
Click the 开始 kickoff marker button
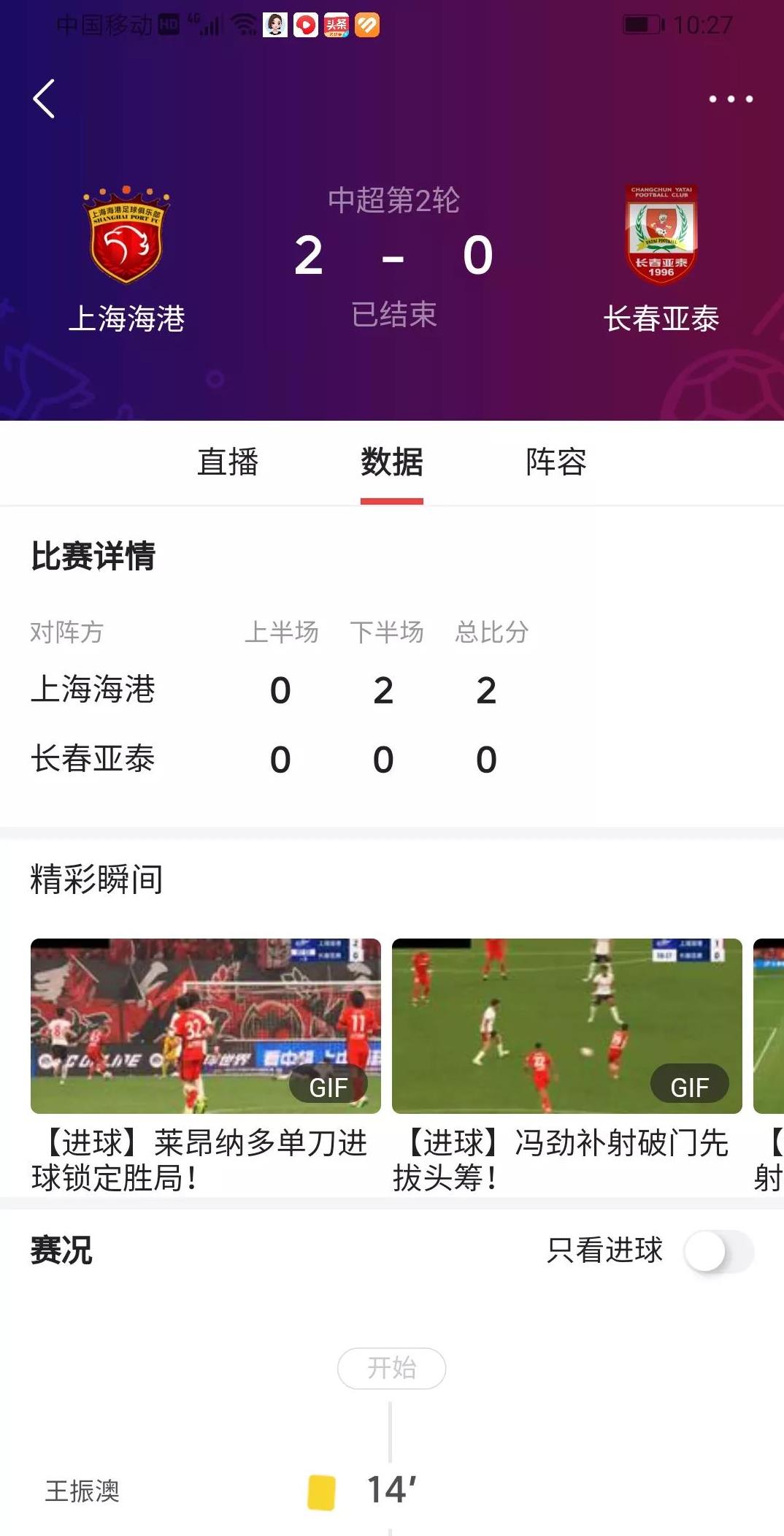(392, 1368)
